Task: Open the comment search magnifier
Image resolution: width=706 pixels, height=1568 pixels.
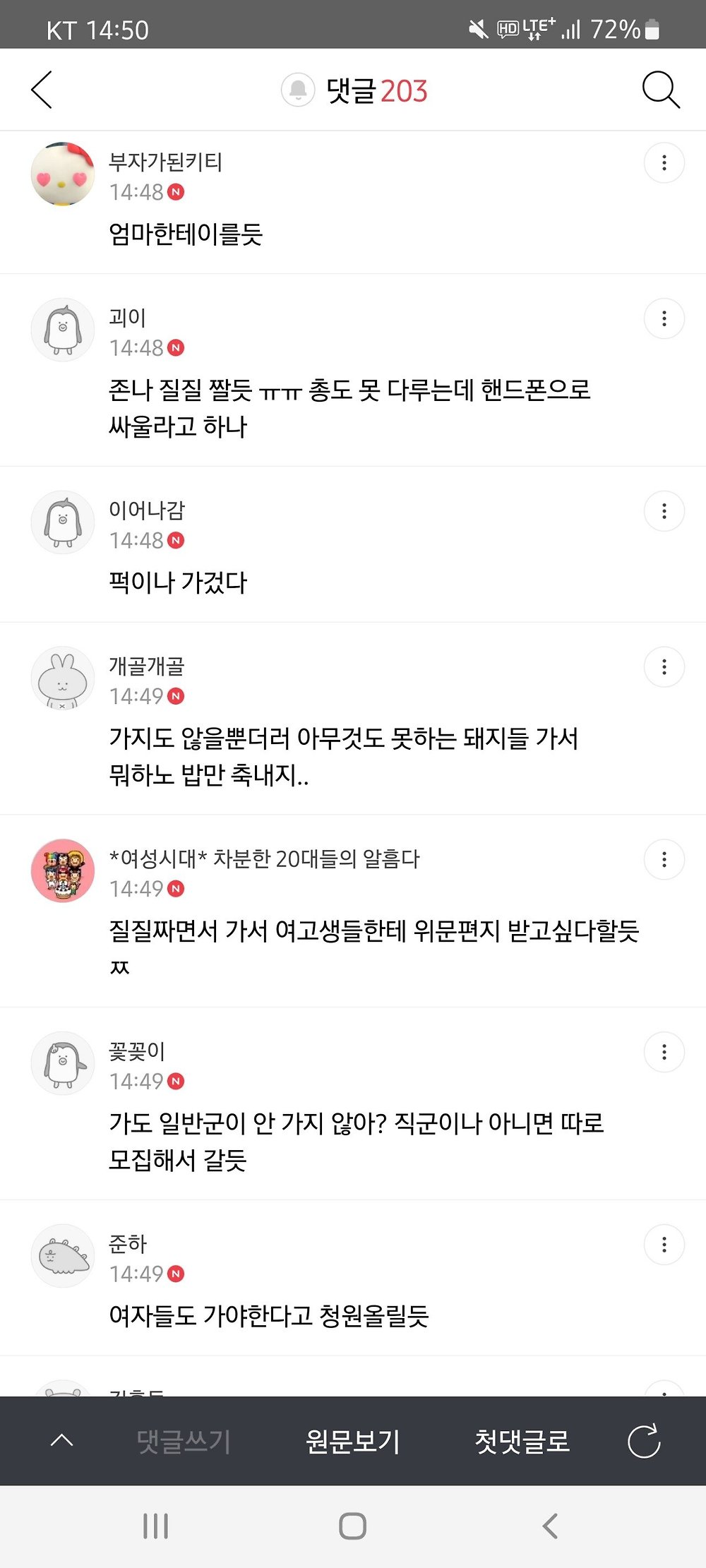Action: pos(661,90)
